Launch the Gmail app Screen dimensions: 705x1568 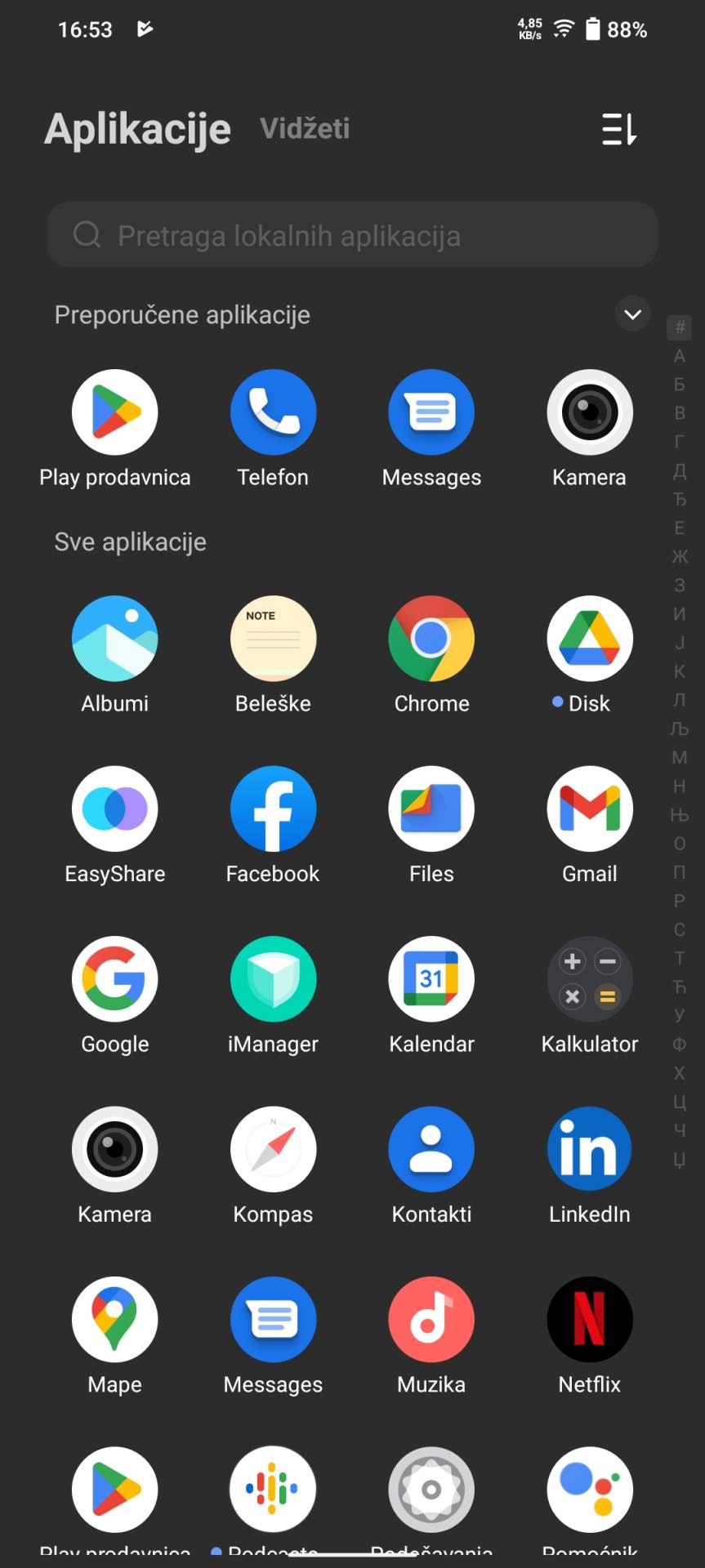tap(590, 808)
